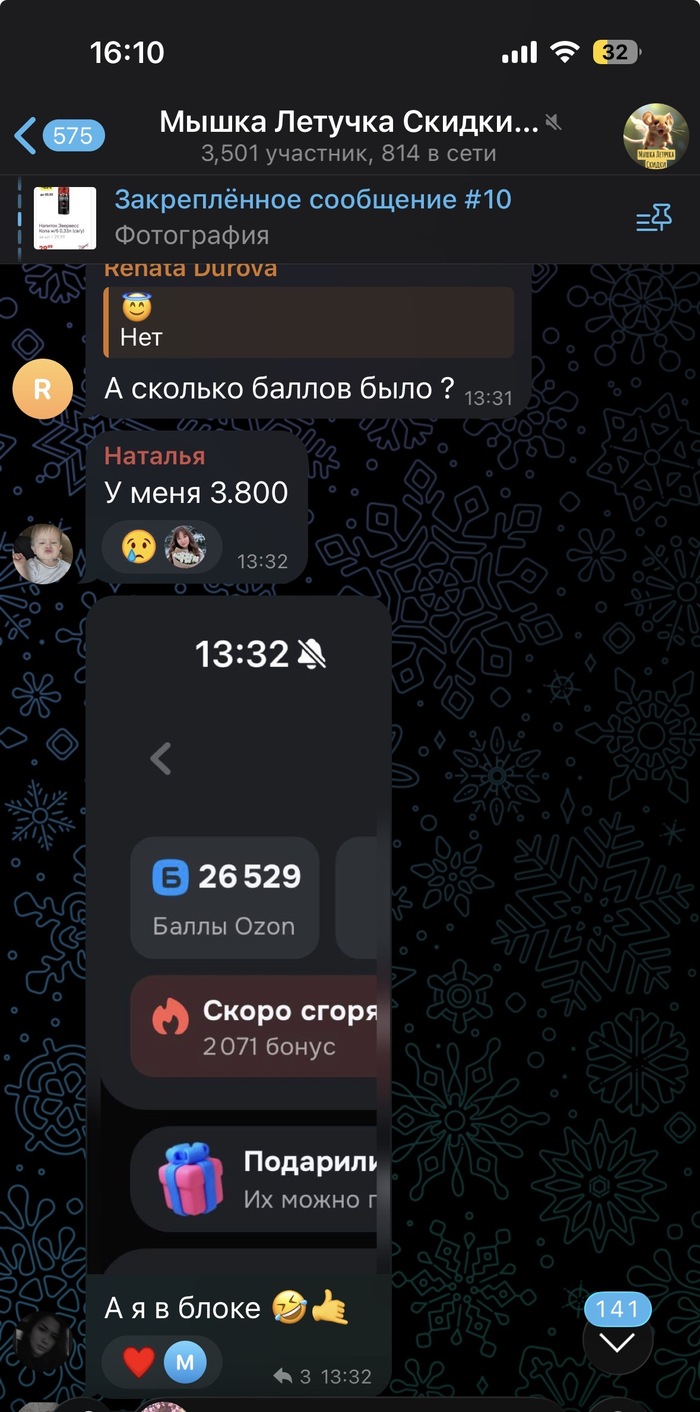Viewport: 700px width, 1412px height.
Task: Open Наталья's profile avatar
Action: (42, 553)
